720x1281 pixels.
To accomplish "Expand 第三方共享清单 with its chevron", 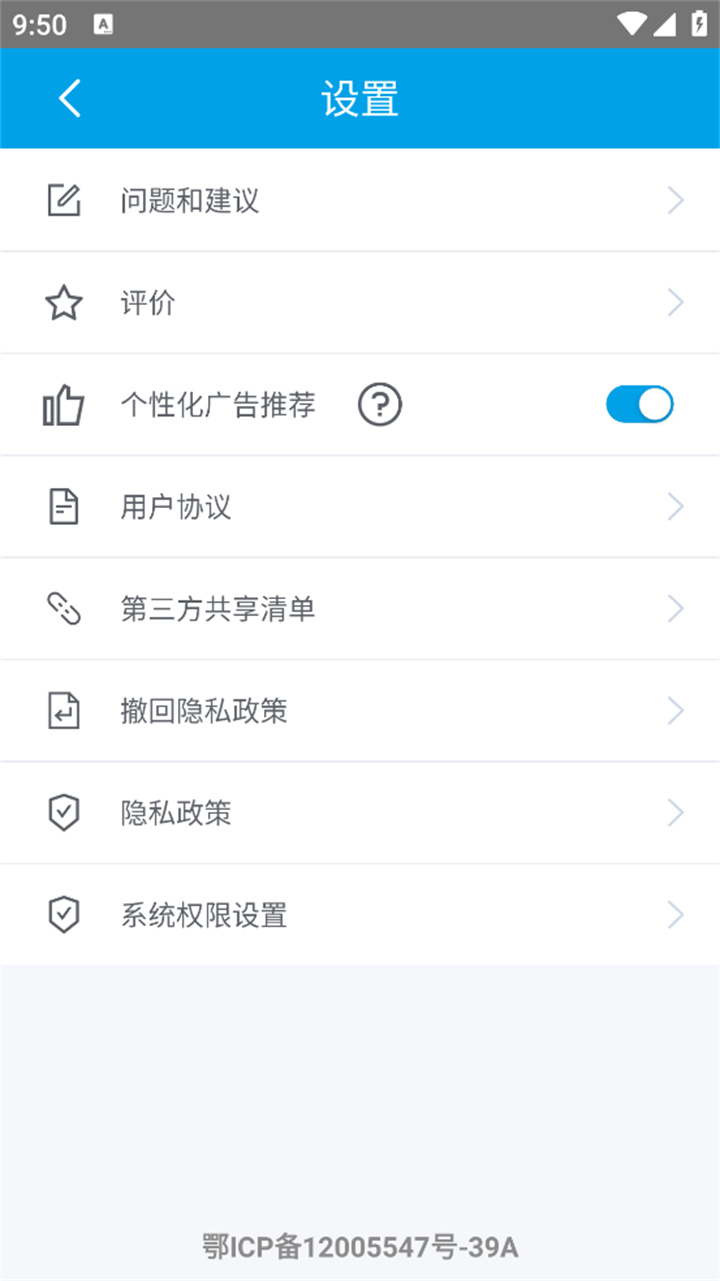I will [676, 608].
